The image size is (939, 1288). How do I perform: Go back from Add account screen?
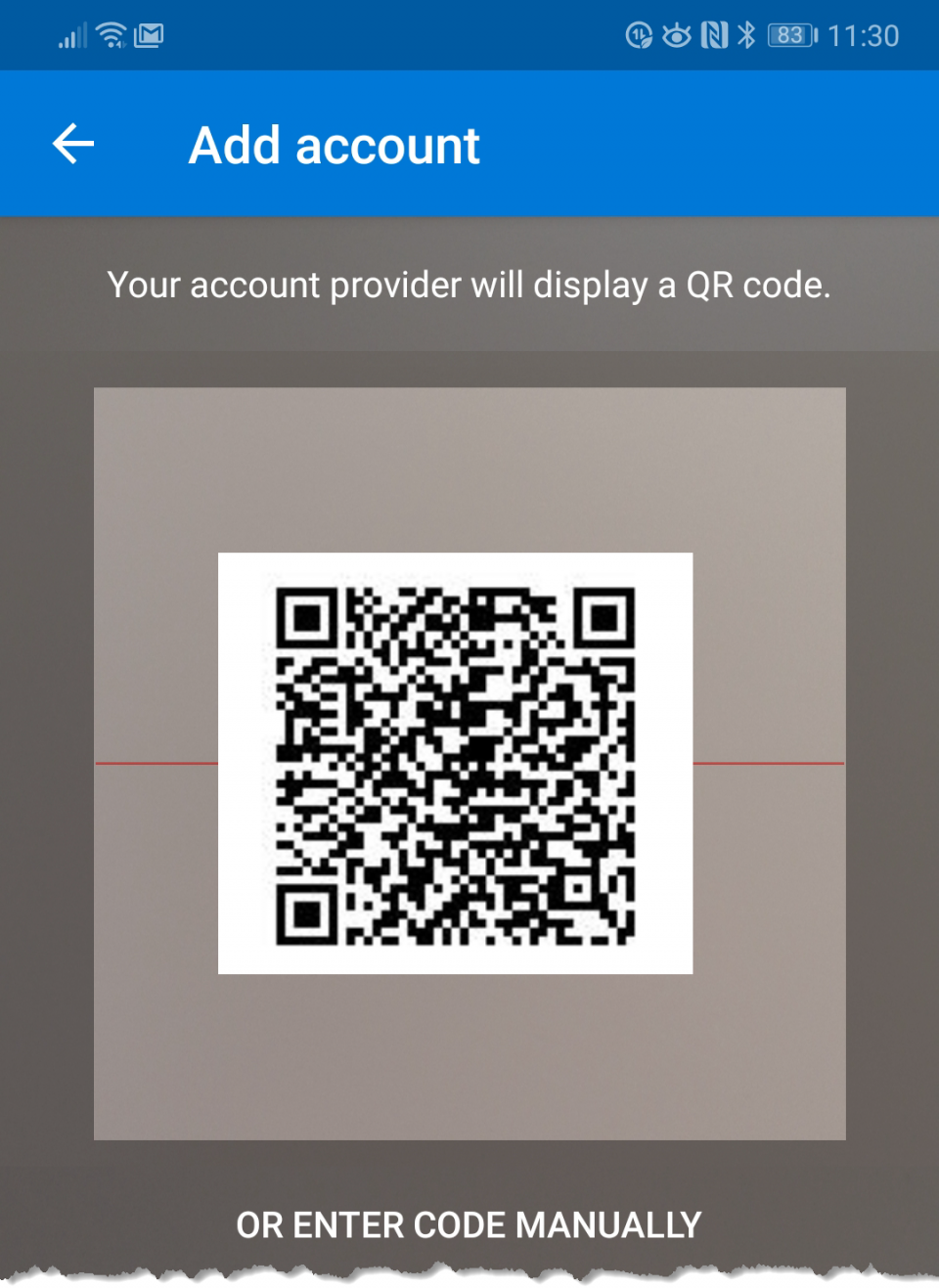click(x=73, y=145)
